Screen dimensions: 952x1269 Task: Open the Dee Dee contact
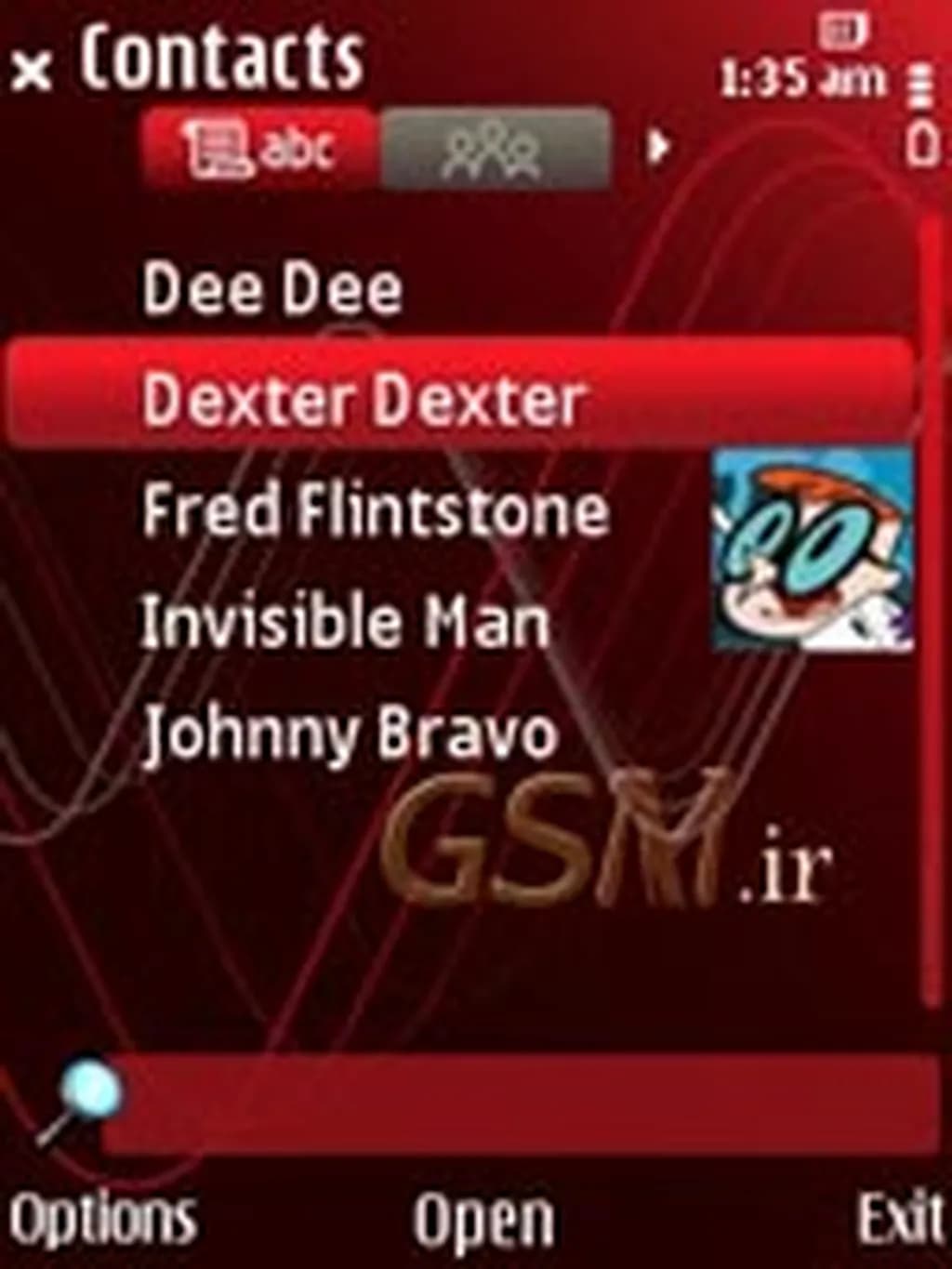point(271,288)
